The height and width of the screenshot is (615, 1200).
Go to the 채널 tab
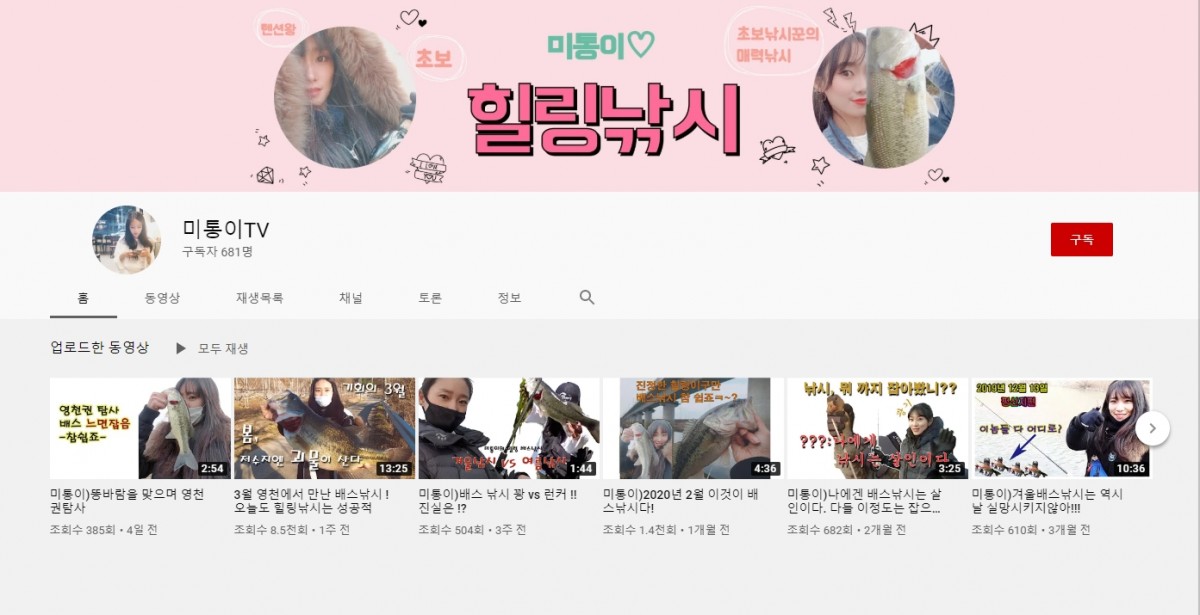point(350,298)
